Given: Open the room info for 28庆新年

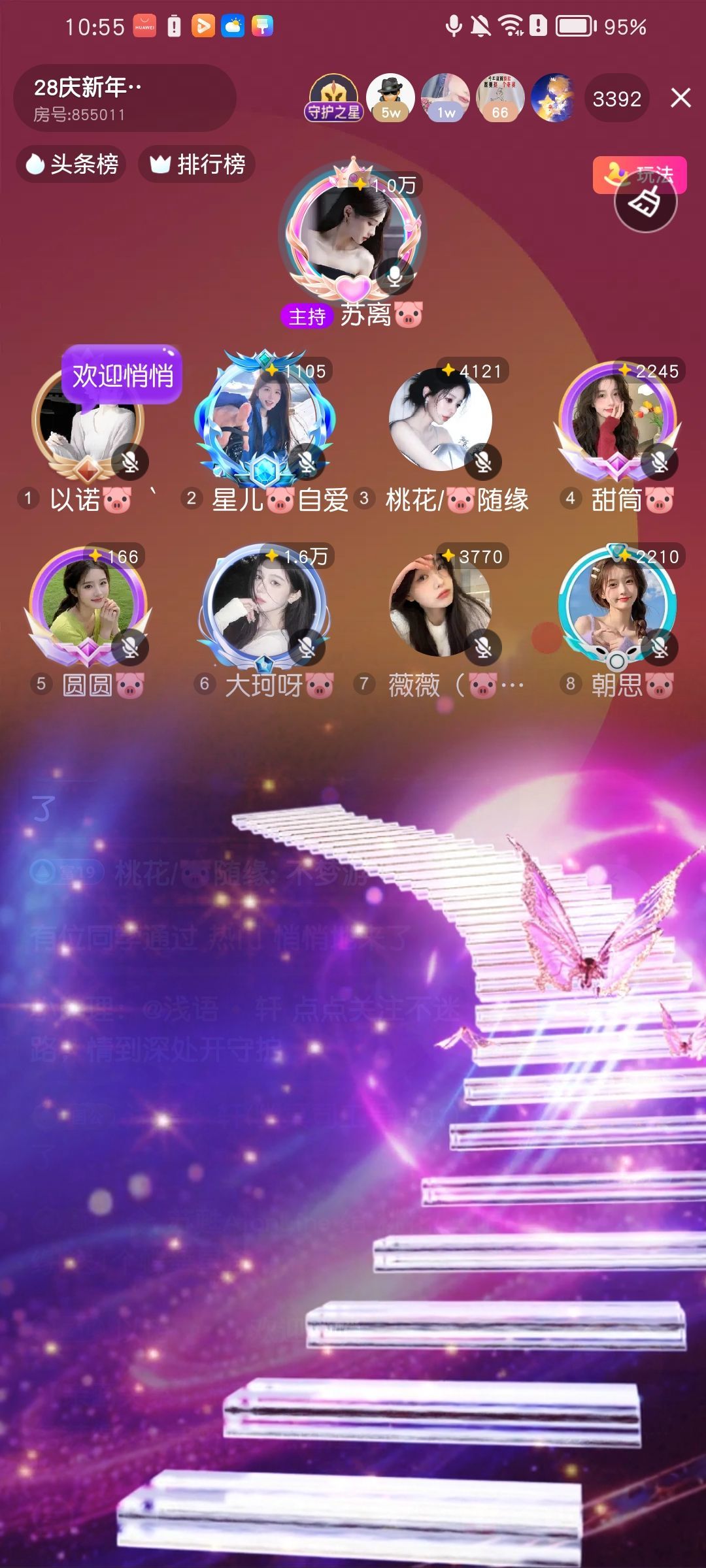Looking at the screenshot, I should click(x=124, y=98).
